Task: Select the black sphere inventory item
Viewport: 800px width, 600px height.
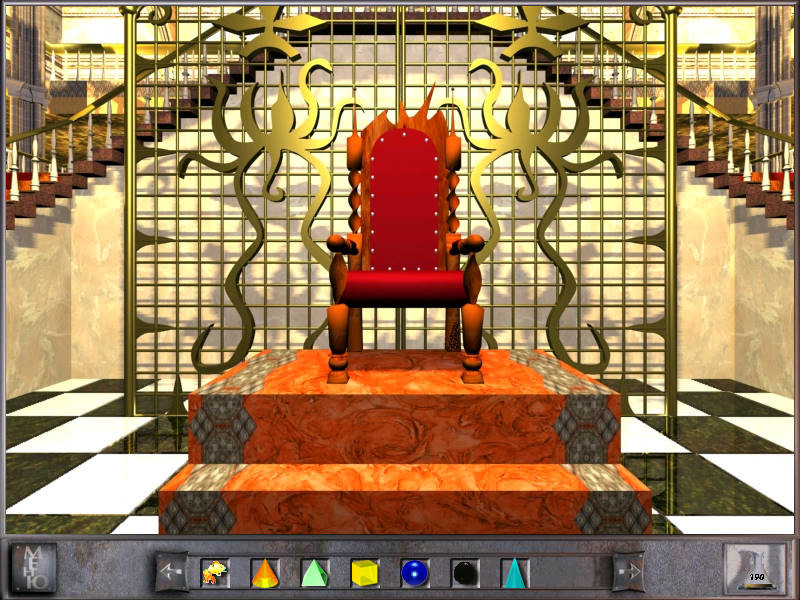Action: tap(465, 573)
